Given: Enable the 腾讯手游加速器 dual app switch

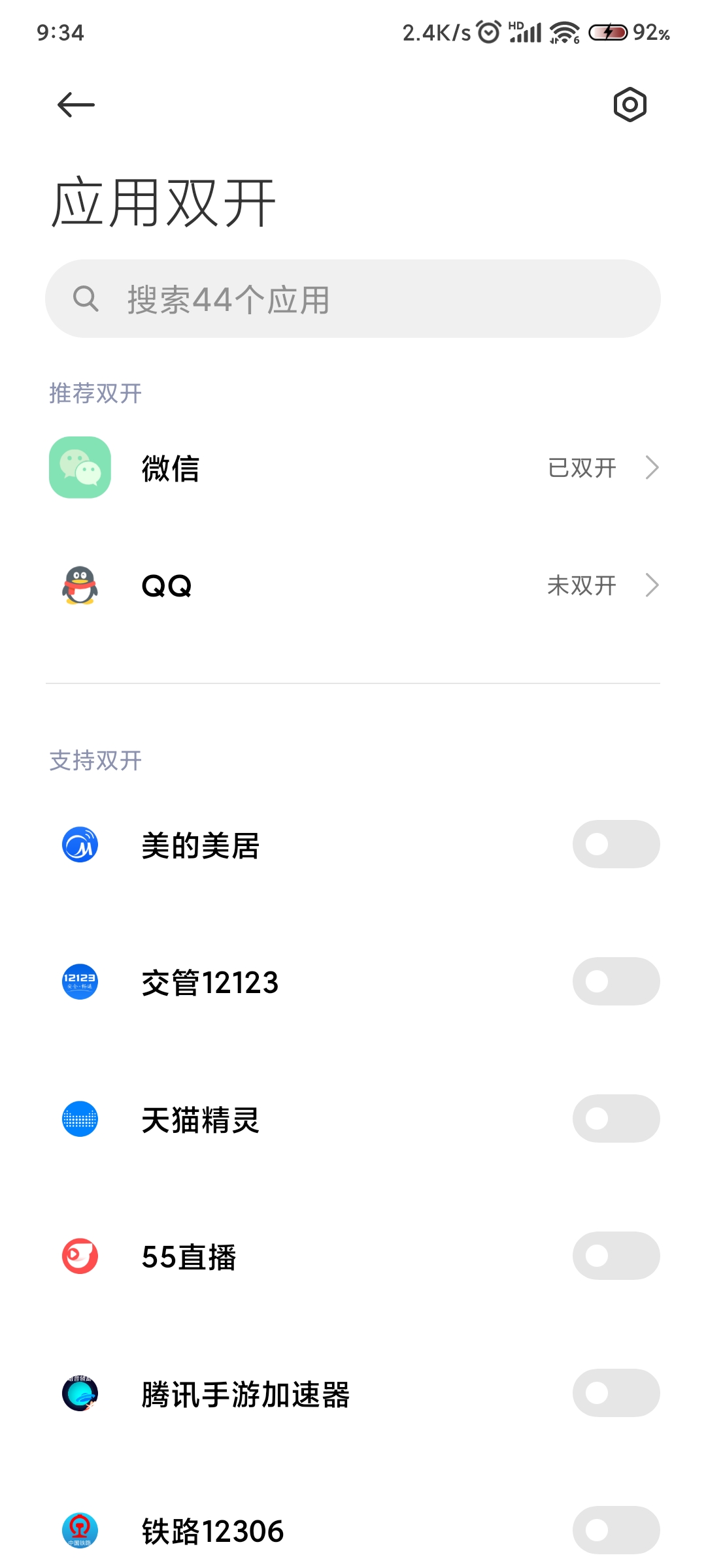Looking at the screenshot, I should (x=616, y=1393).
